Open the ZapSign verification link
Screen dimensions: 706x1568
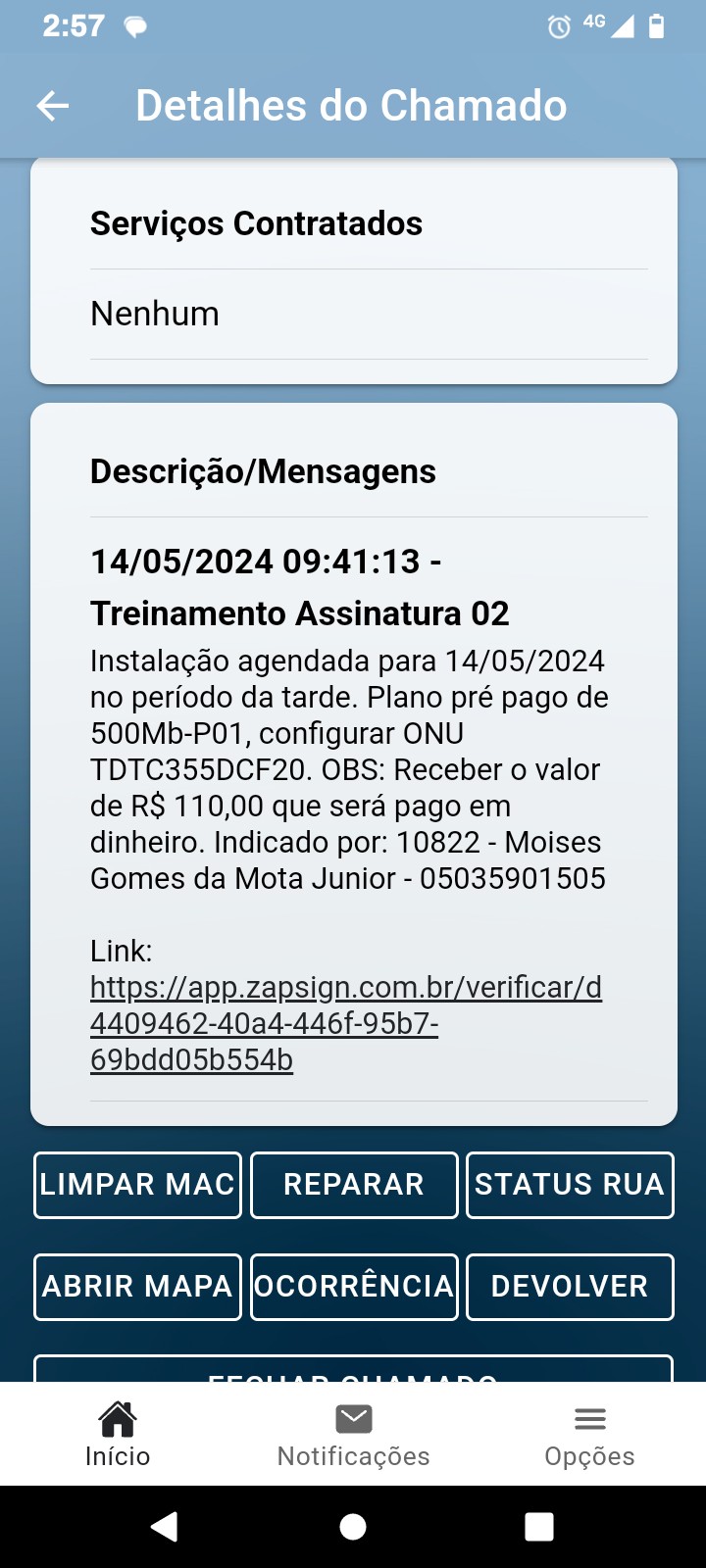coord(345,1023)
